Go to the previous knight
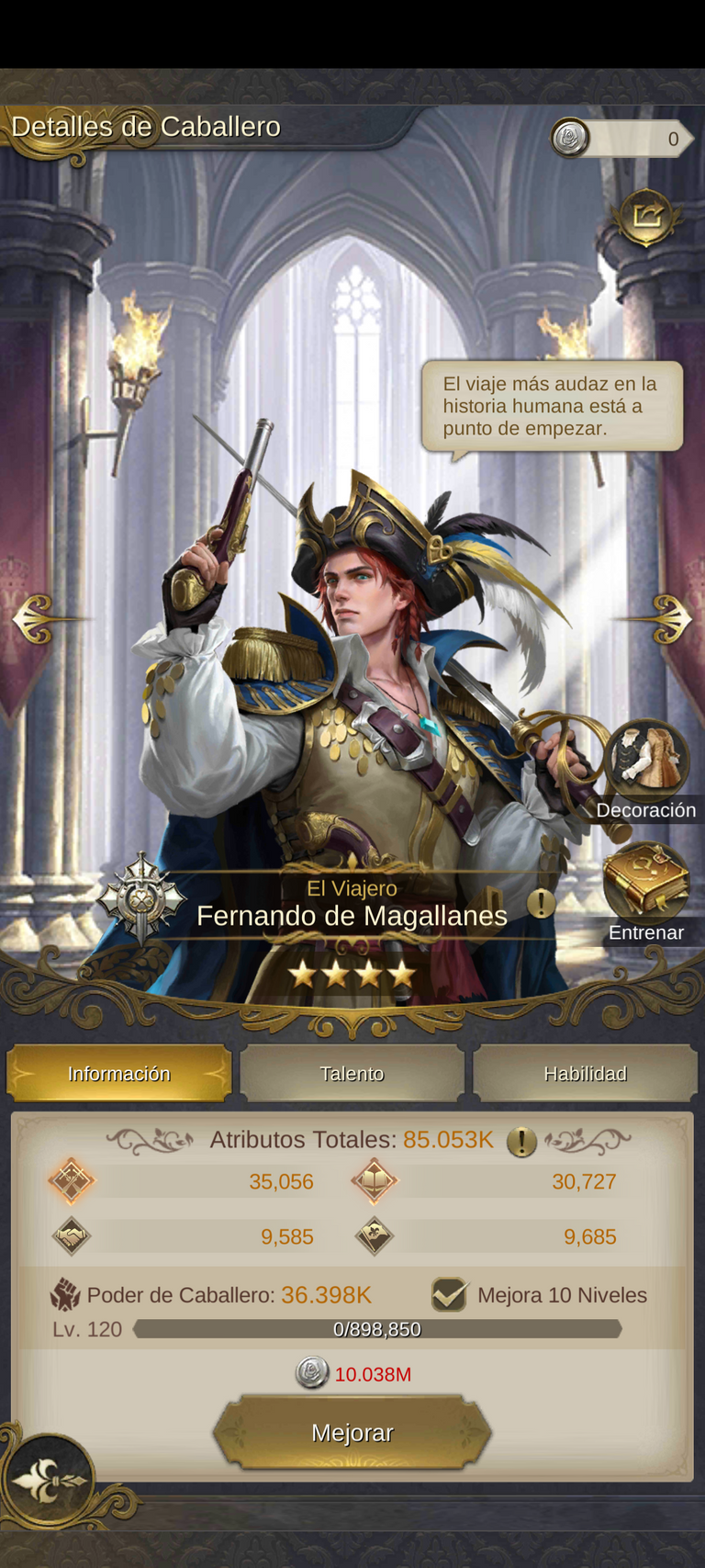705x1568 pixels. [35, 622]
